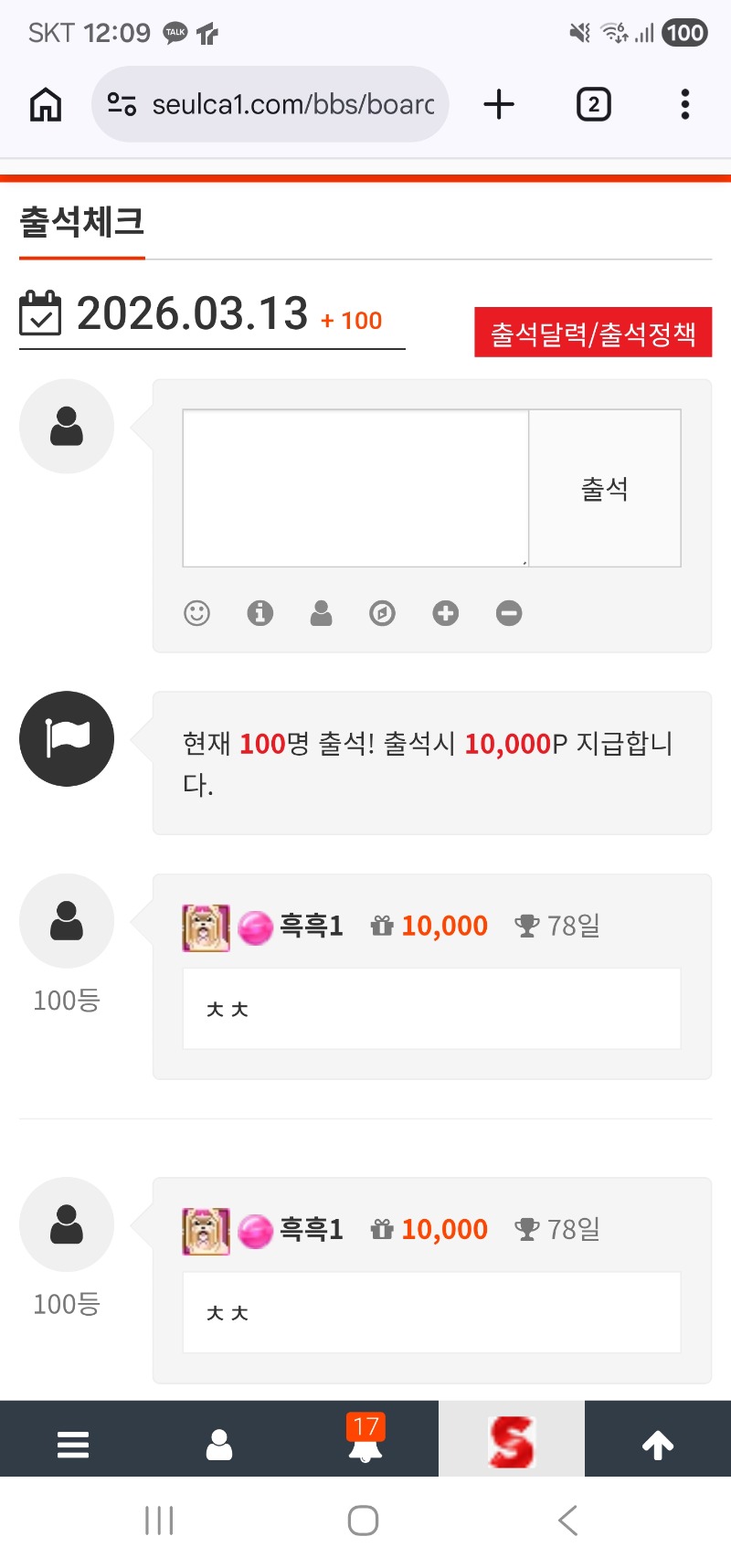731x1568 pixels.
Task: Open the notifications bell showing 17
Action: click(365, 1442)
